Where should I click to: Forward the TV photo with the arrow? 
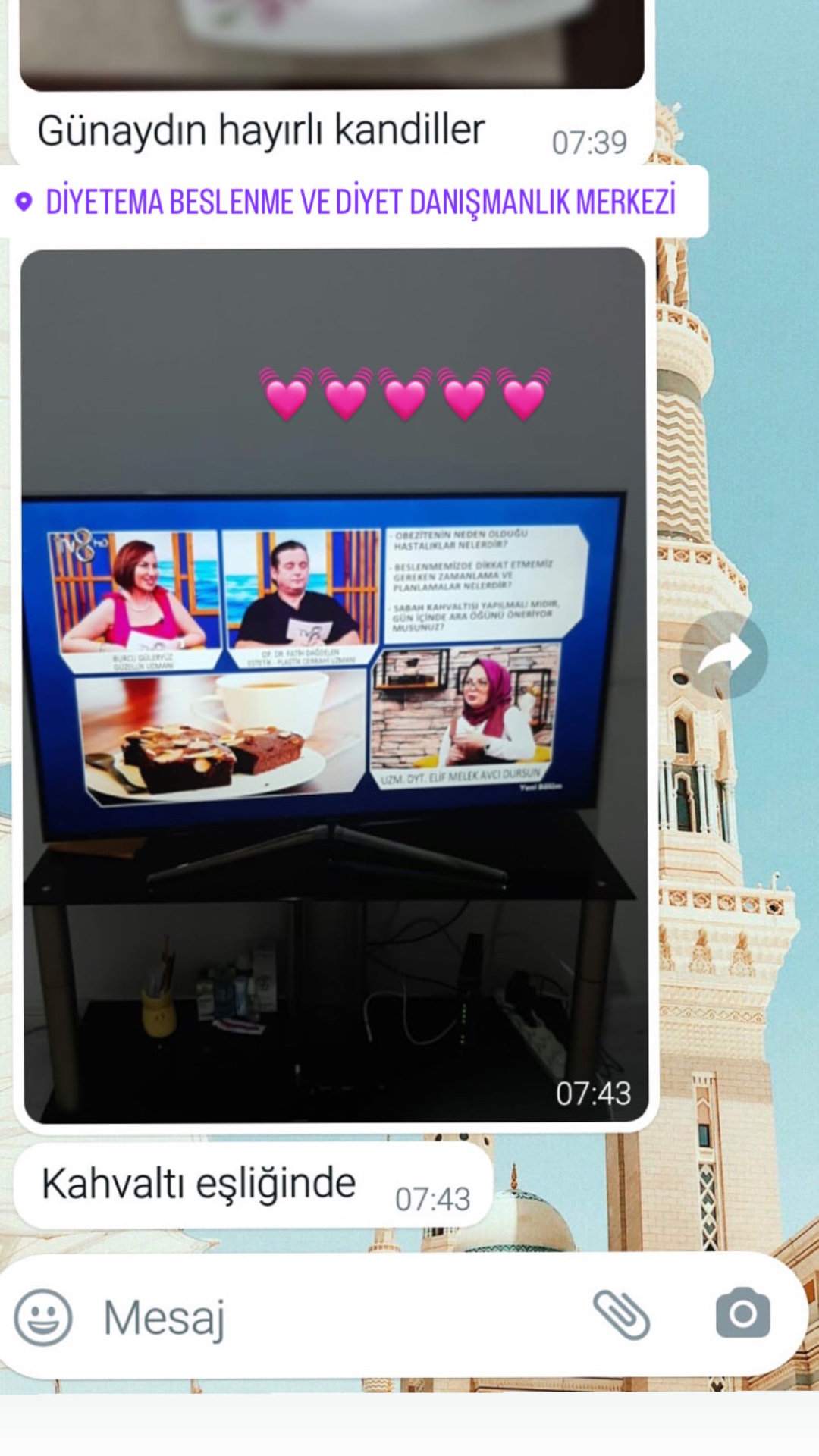pyautogui.click(x=724, y=655)
